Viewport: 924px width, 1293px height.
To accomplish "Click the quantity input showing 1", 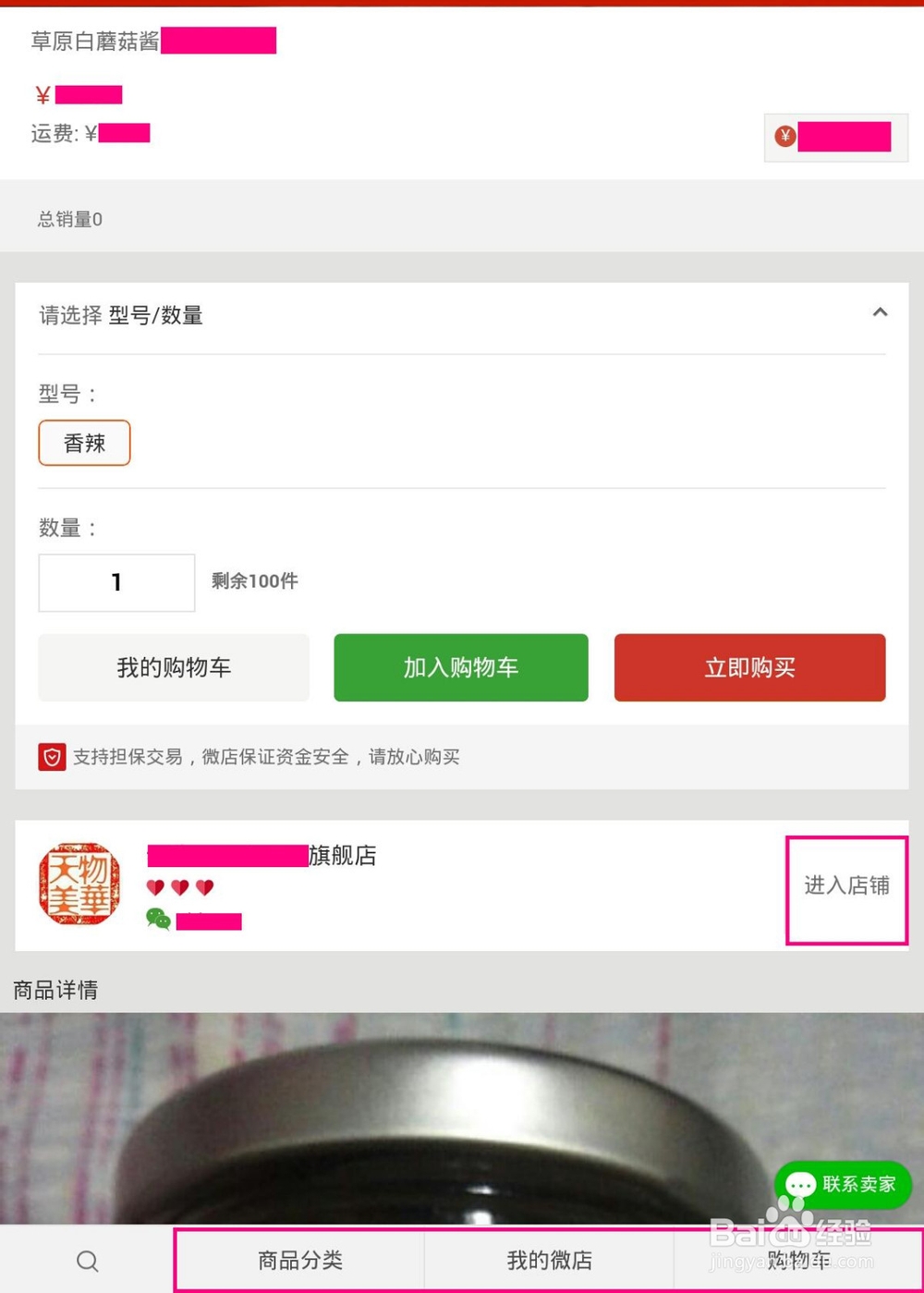I will pyautogui.click(x=115, y=582).
